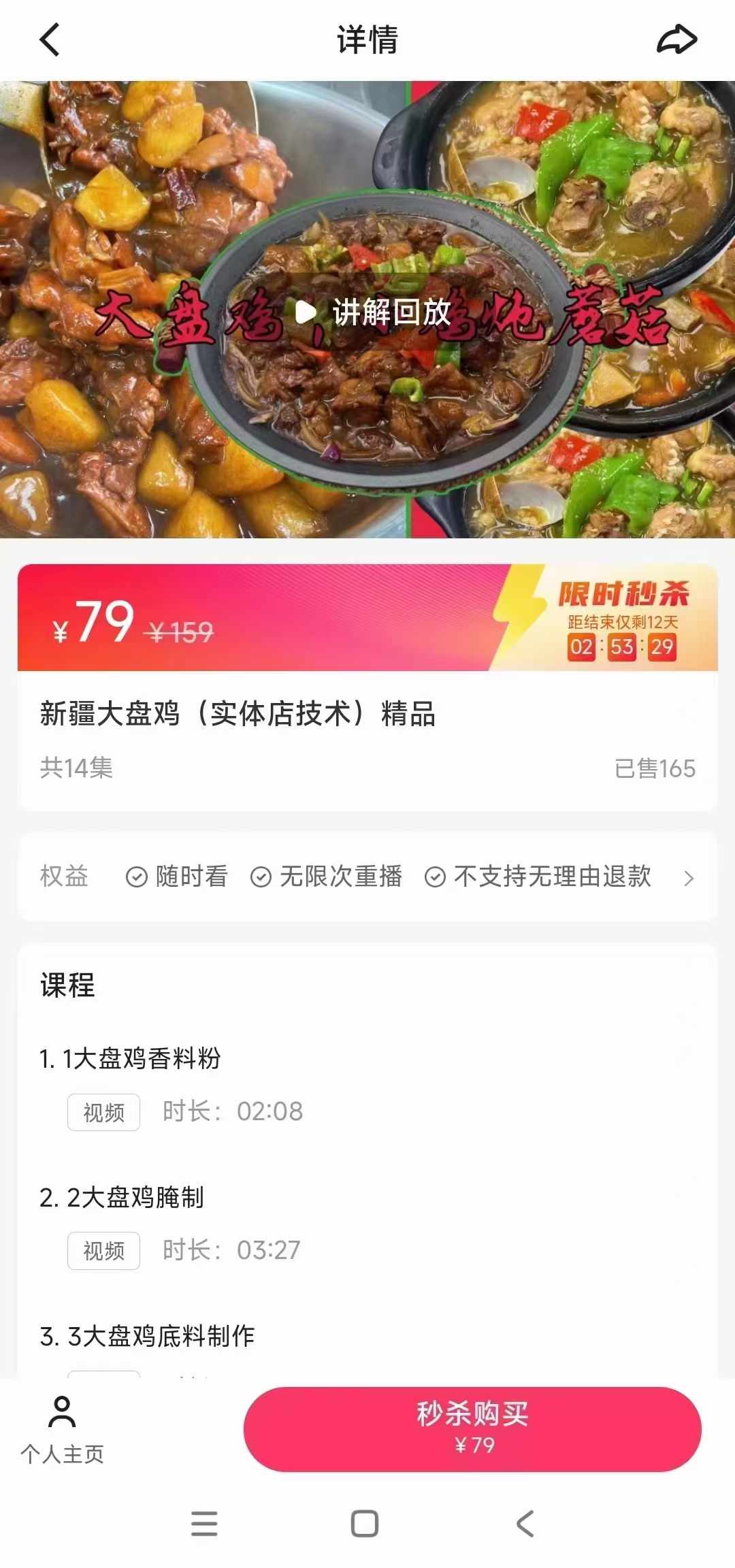735x1568 pixels.
Task: Toggle the 视频 badge under 1大盘鸡香料粉
Action: [103, 1112]
